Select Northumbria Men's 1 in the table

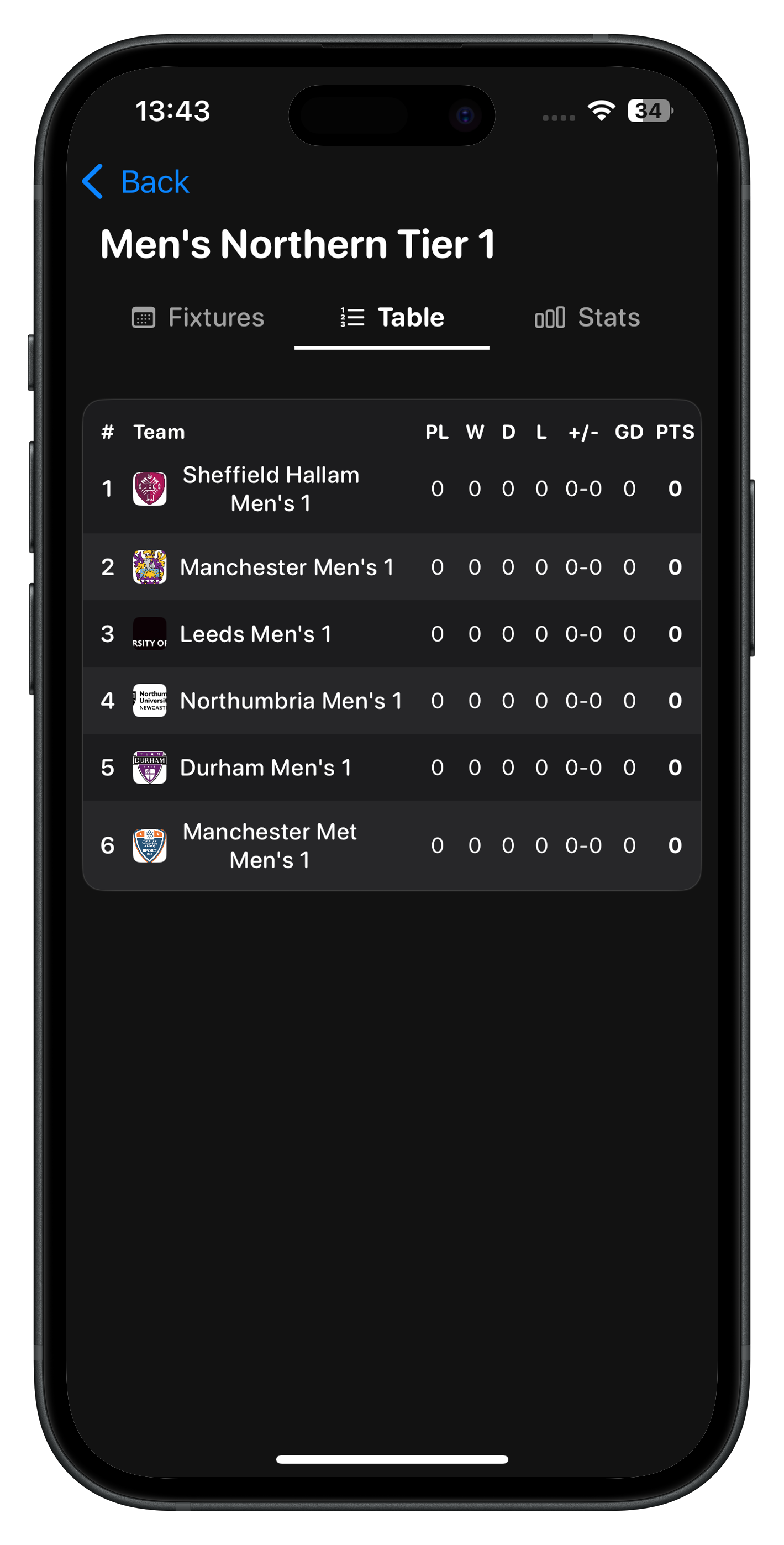point(291,701)
